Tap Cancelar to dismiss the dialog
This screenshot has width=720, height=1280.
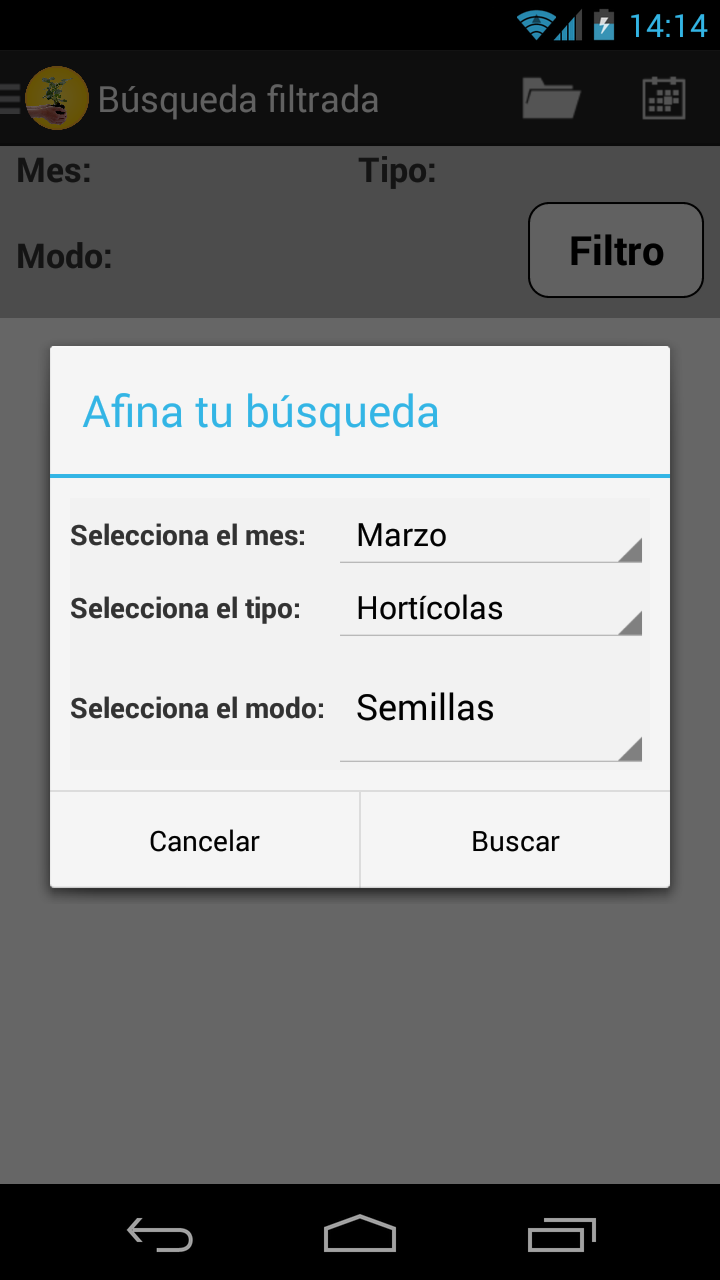[204, 841]
